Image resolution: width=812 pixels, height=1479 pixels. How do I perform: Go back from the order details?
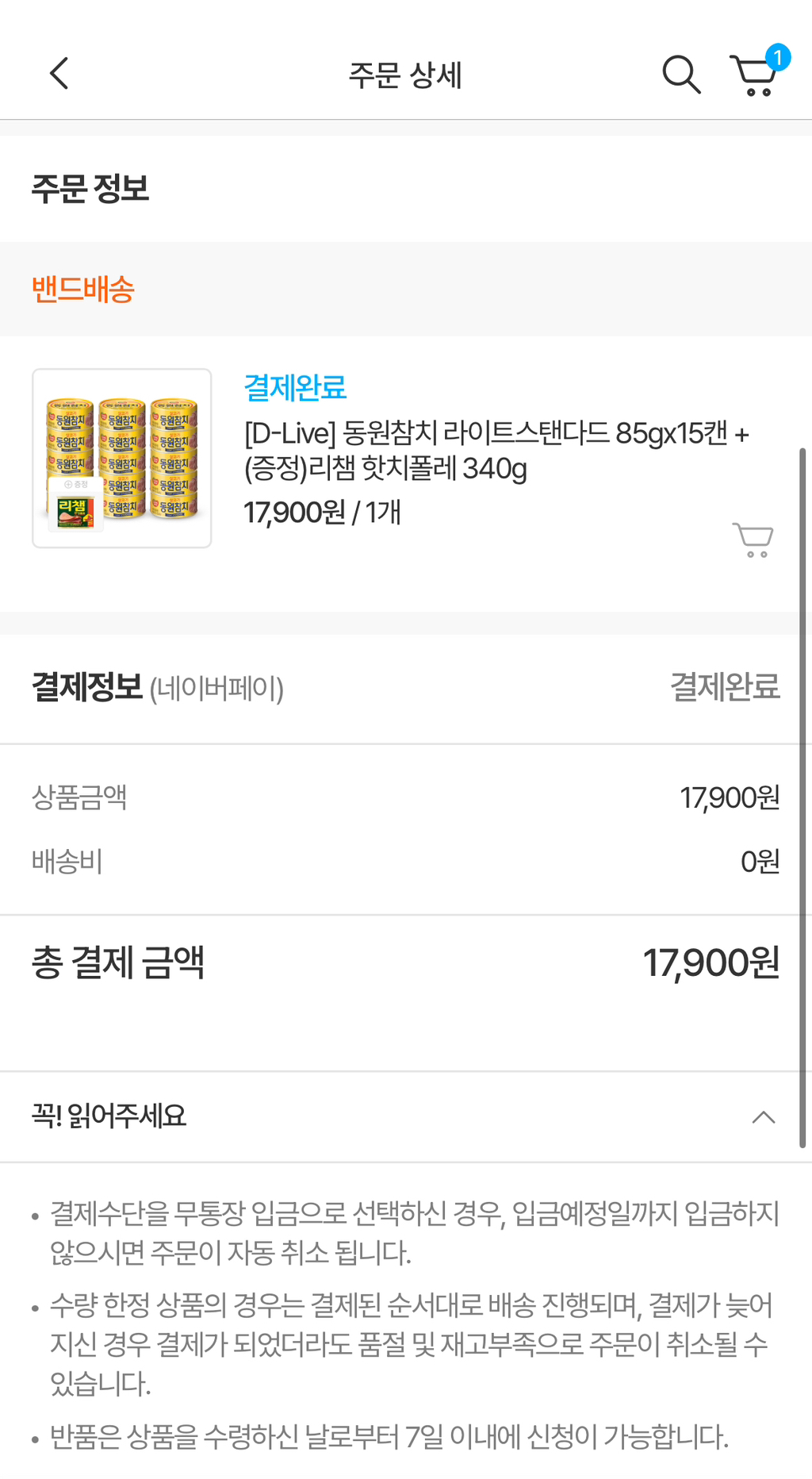coord(59,74)
